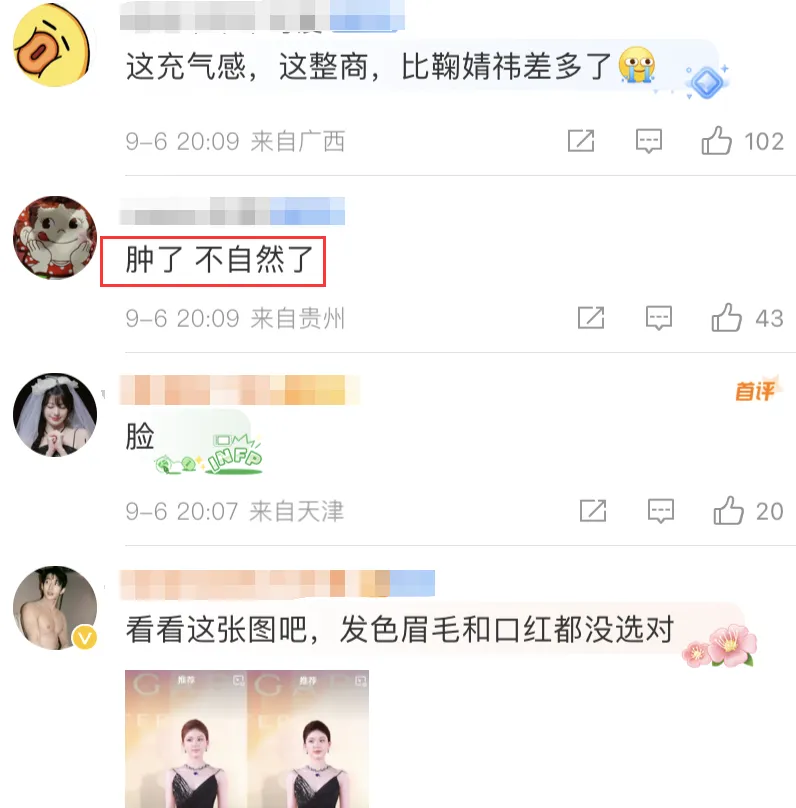Like the 脸 comment from 天津

click(x=728, y=511)
